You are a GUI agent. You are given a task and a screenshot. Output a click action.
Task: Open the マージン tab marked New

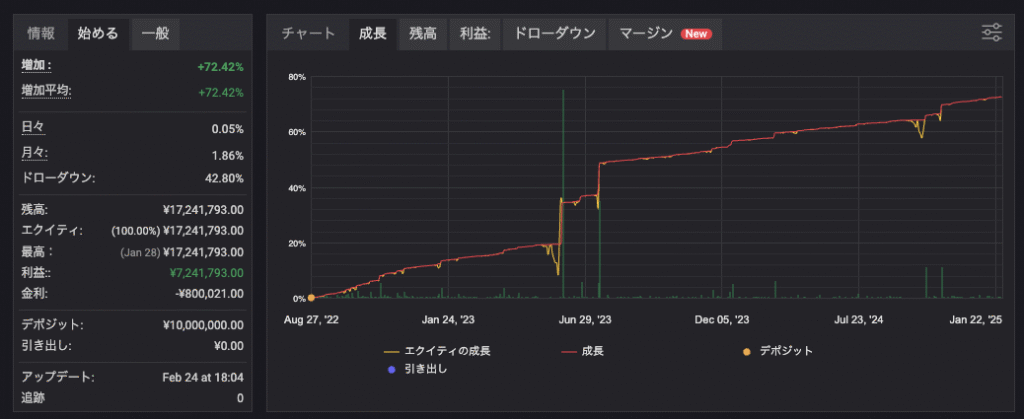(x=665, y=34)
